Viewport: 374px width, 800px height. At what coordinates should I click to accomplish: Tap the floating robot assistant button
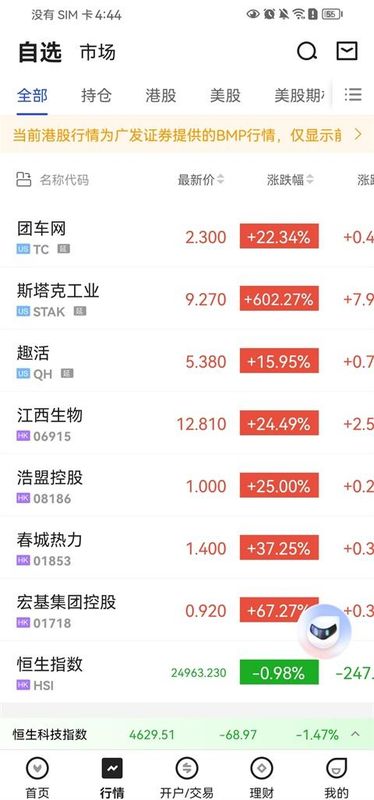325,631
